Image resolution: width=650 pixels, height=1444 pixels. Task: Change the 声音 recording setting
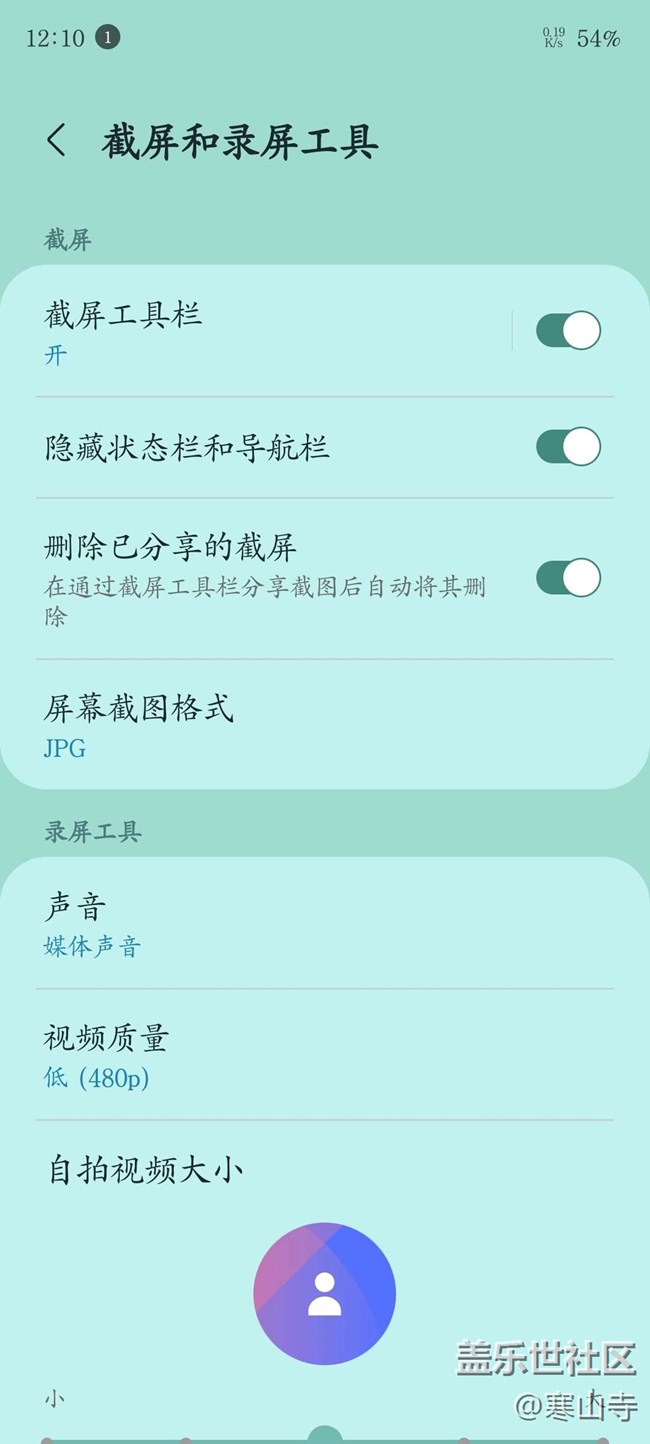tap(300, 924)
